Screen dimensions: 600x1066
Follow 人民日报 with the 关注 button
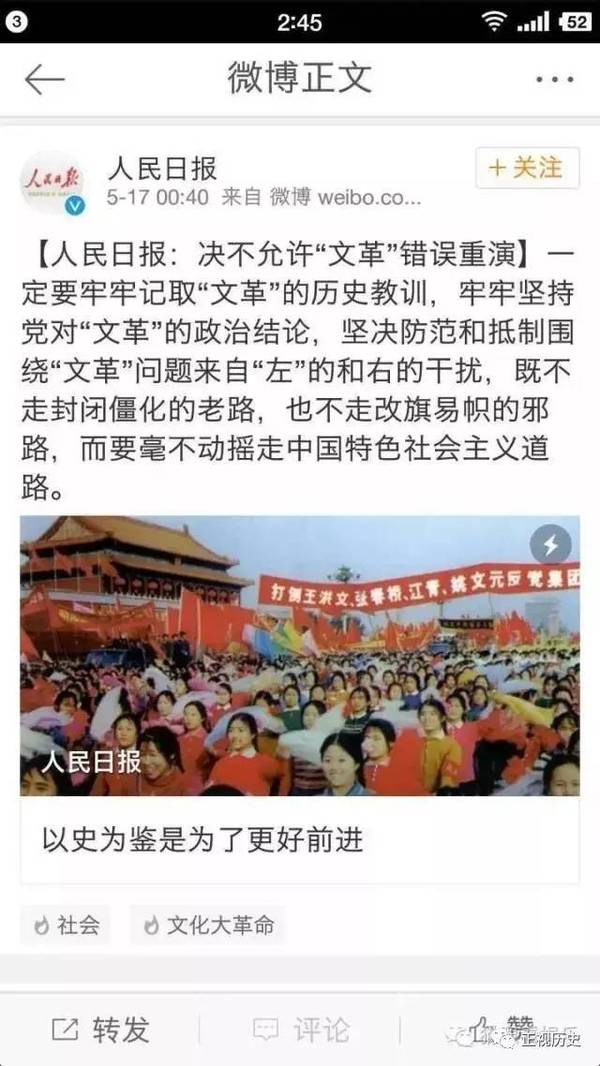(x=527, y=168)
